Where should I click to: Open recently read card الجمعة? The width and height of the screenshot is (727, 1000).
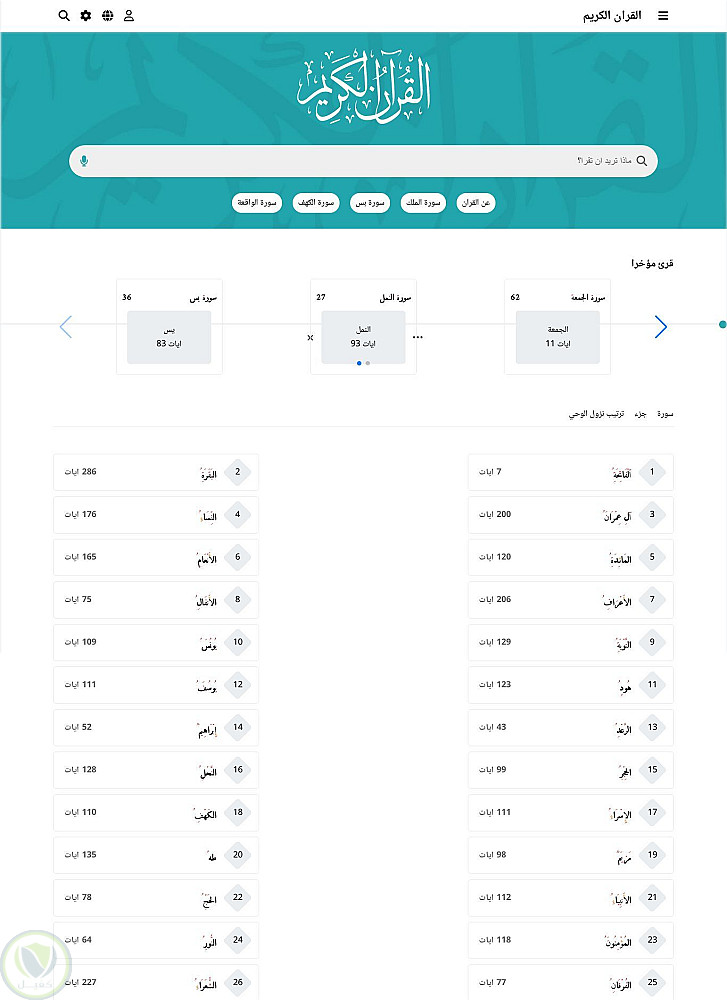point(557,336)
